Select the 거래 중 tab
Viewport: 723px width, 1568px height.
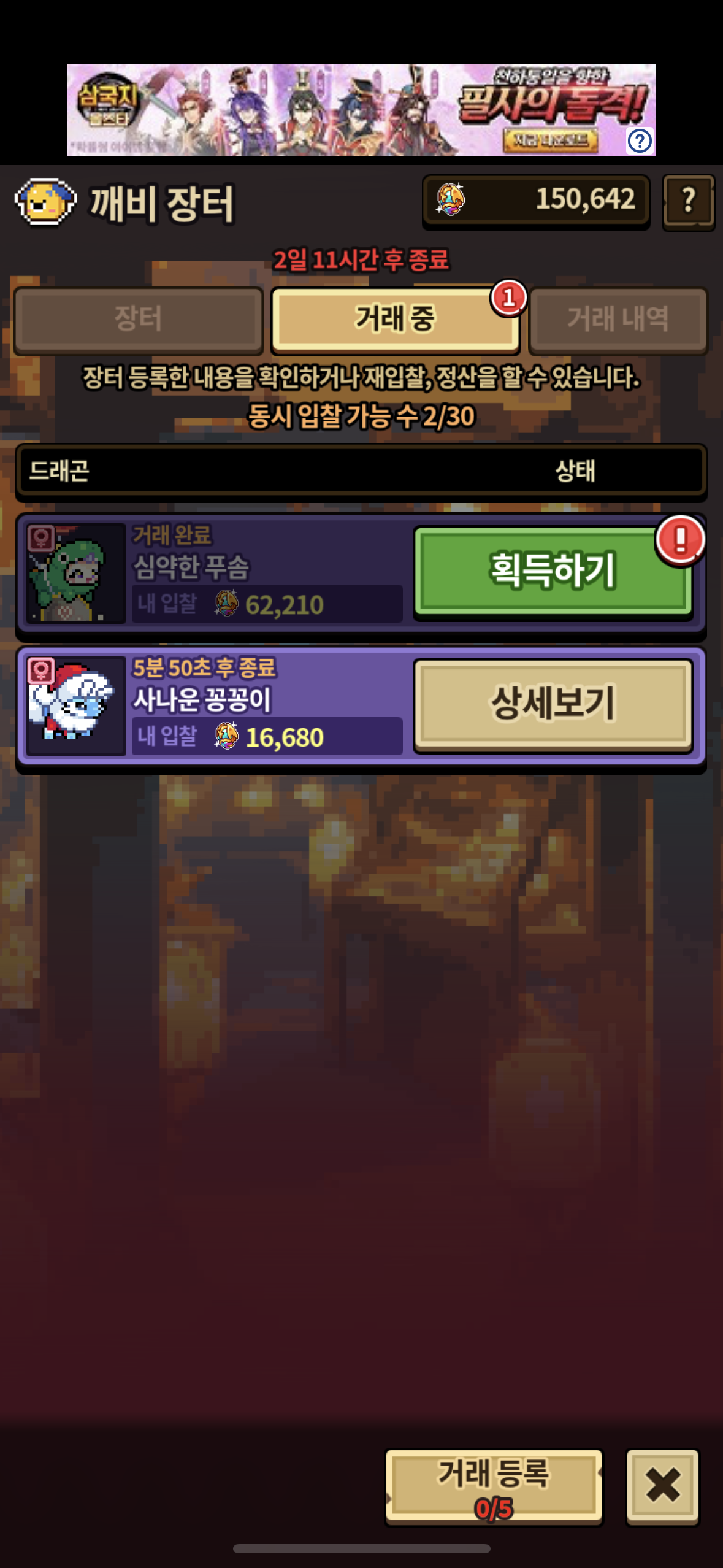(x=396, y=319)
